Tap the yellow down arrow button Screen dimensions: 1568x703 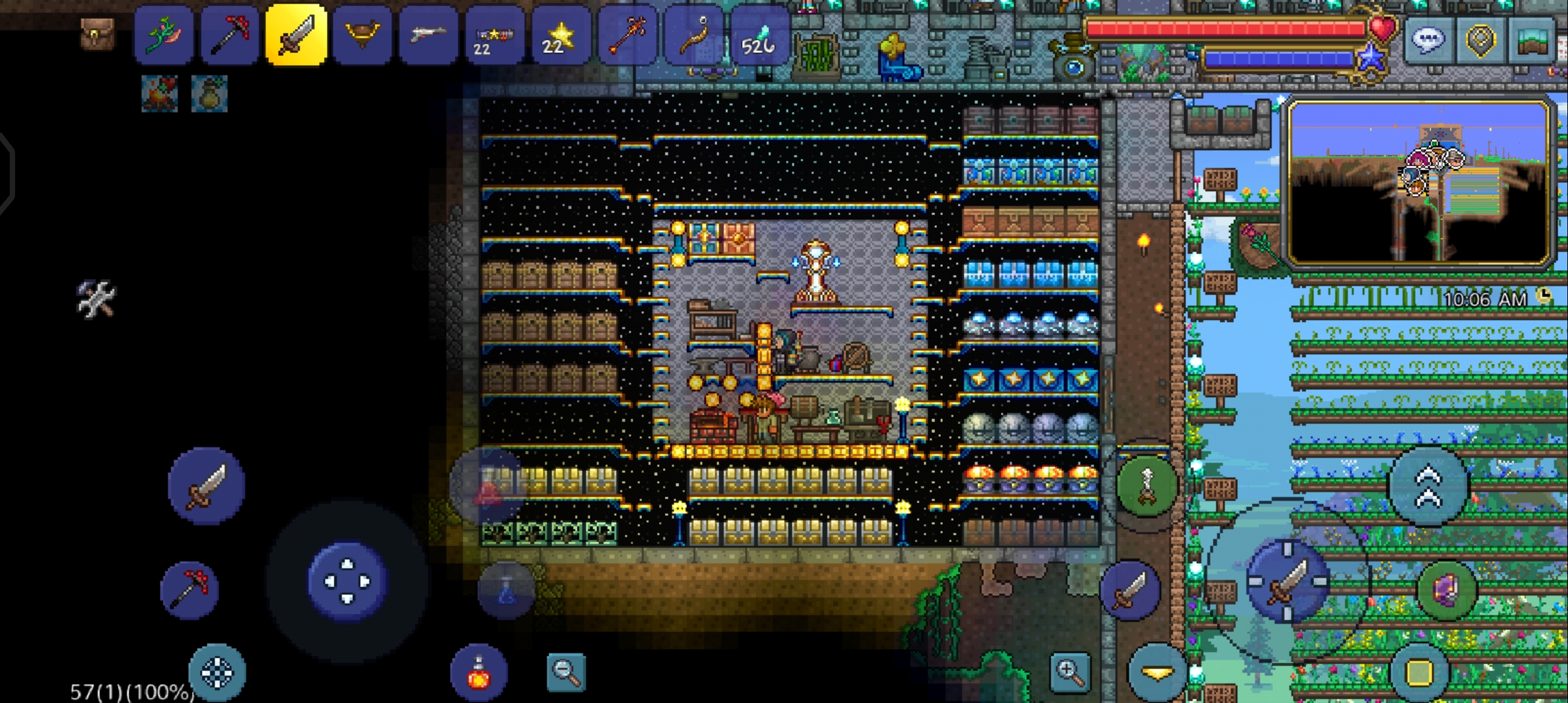[1157, 672]
